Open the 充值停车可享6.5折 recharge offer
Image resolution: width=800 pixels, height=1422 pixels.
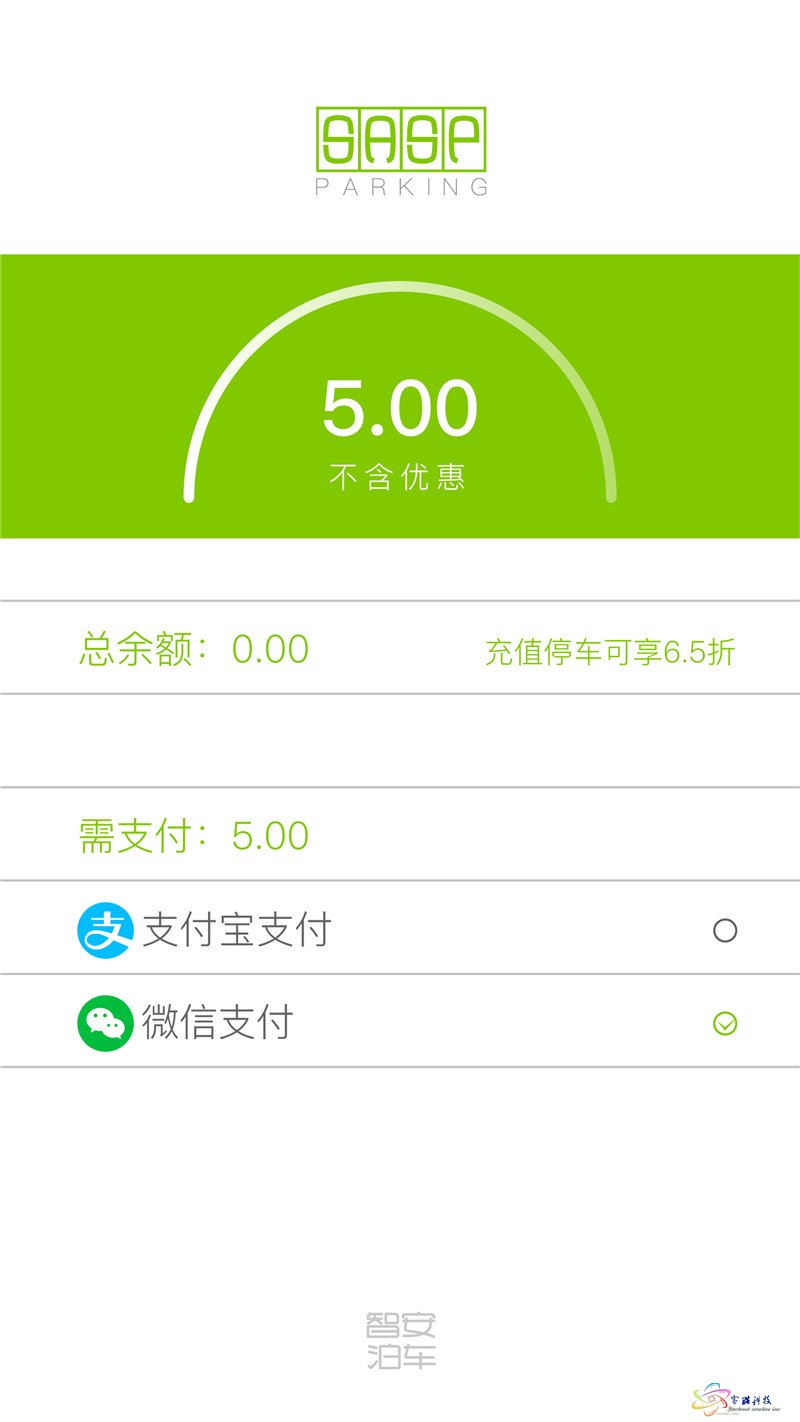tap(610, 652)
